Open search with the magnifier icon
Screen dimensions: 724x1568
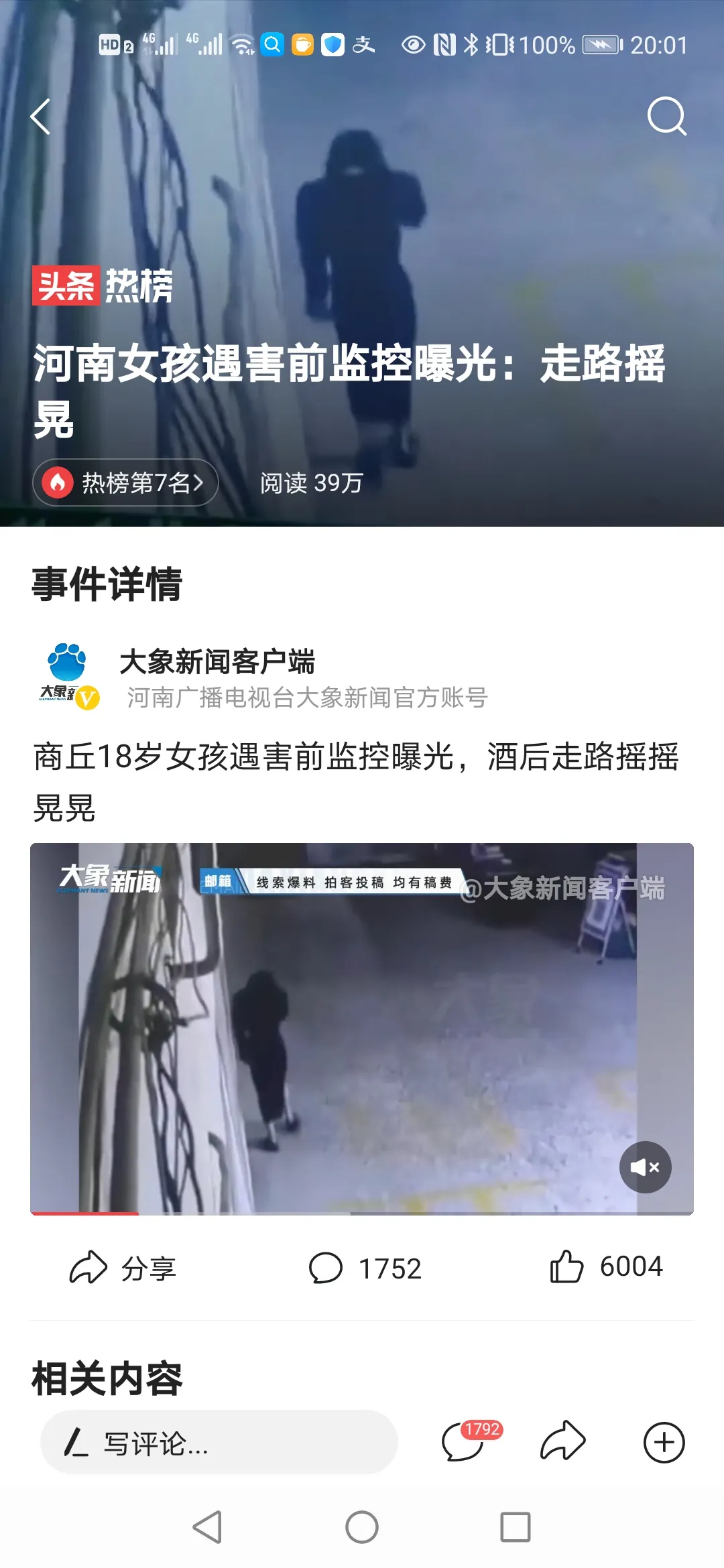(666, 117)
